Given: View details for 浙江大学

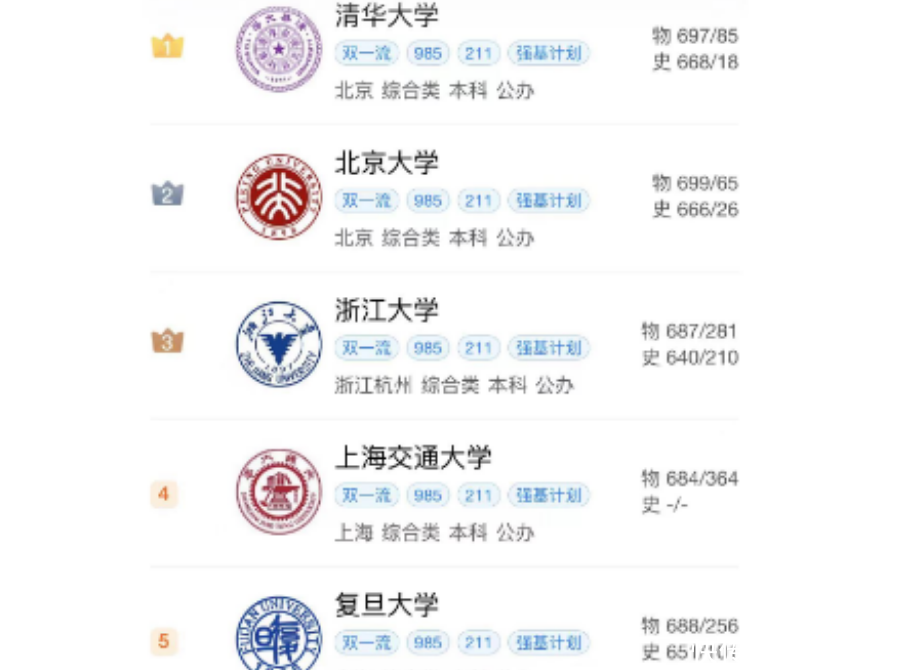Looking at the screenshot, I should [x=386, y=310].
